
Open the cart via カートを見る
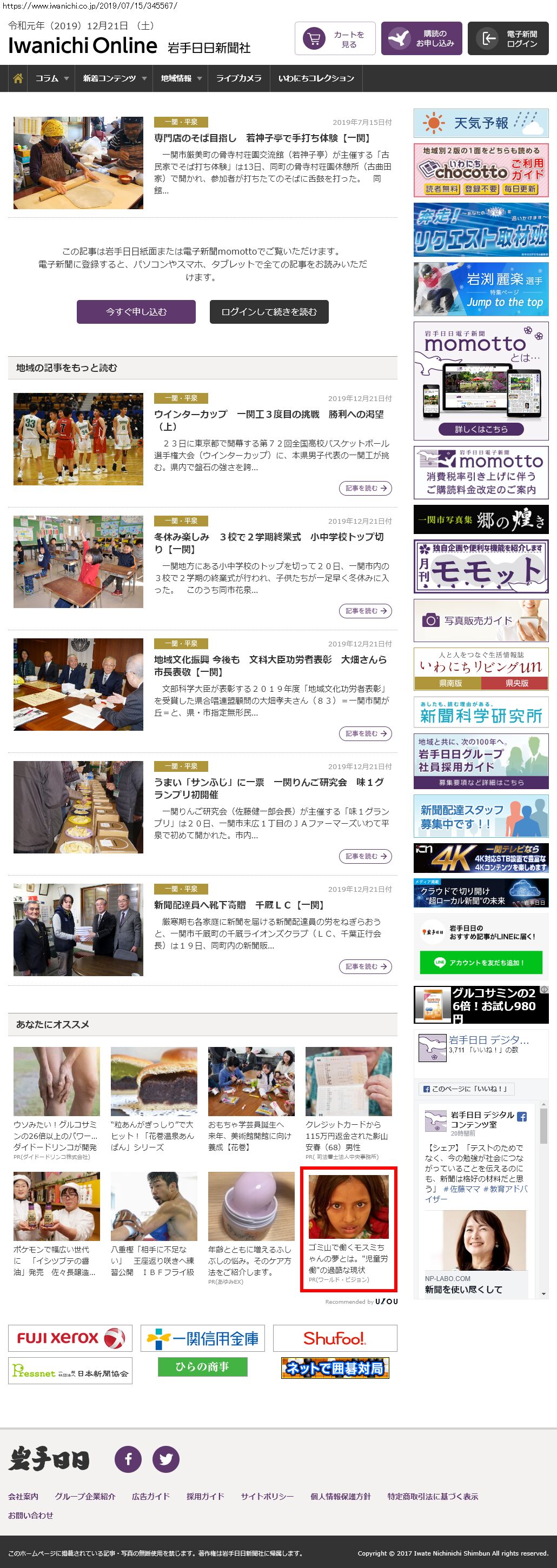pos(335,39)
